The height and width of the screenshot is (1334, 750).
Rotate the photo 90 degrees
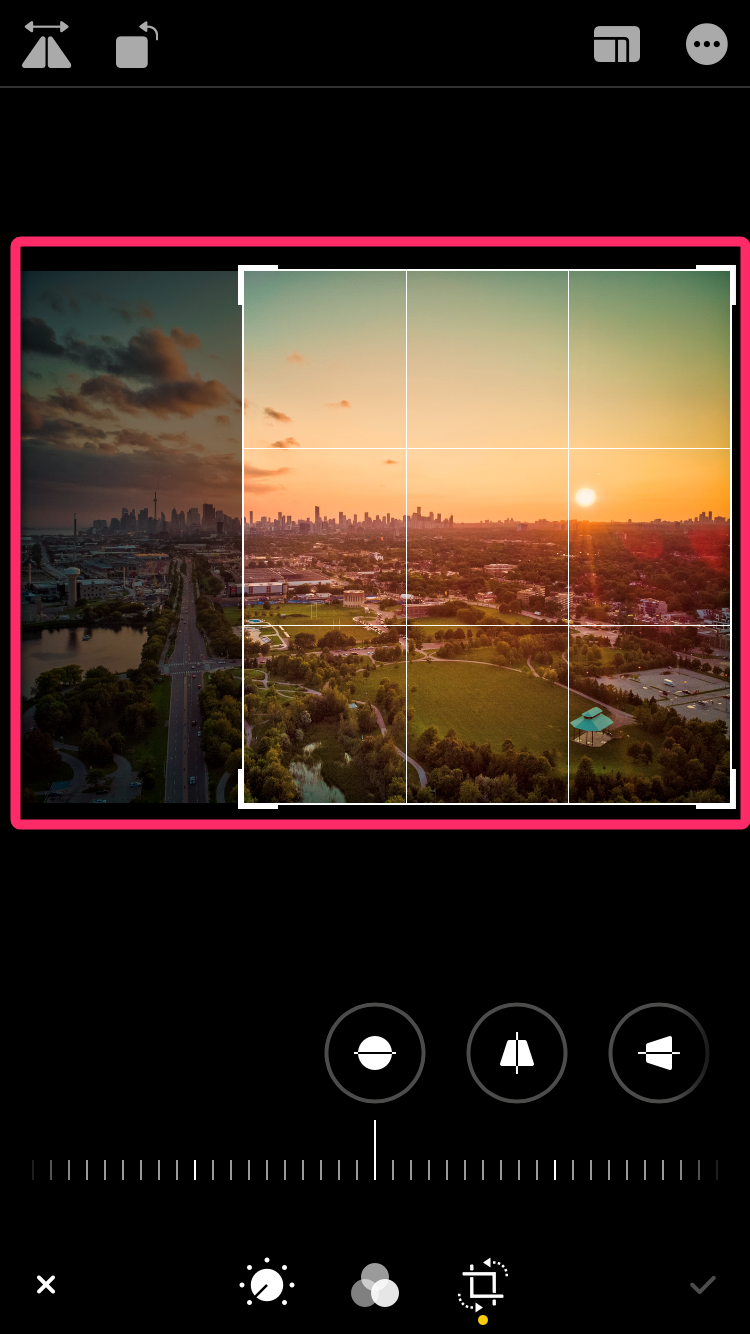136,46
